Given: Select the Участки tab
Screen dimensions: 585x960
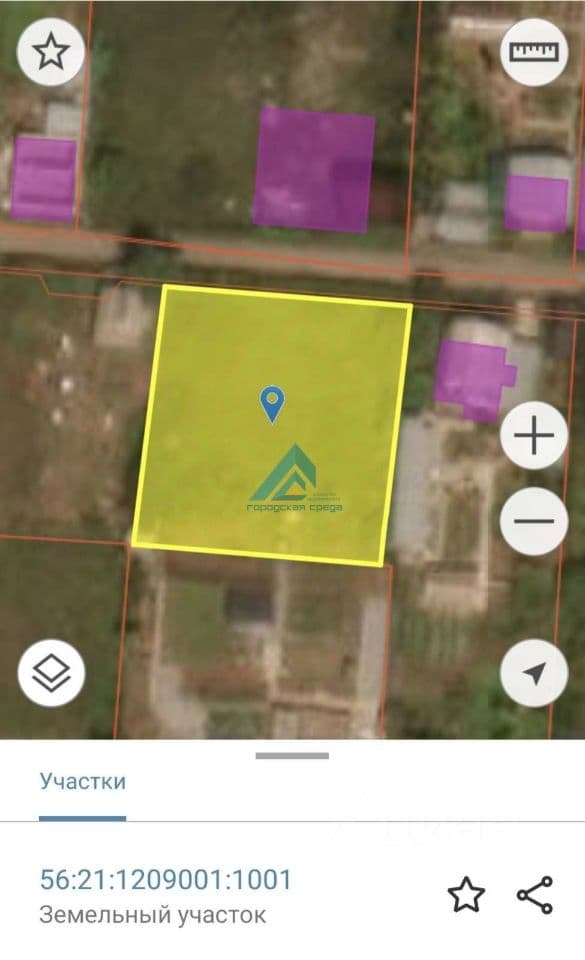Looking at the screenshot, I should point(83,782).
